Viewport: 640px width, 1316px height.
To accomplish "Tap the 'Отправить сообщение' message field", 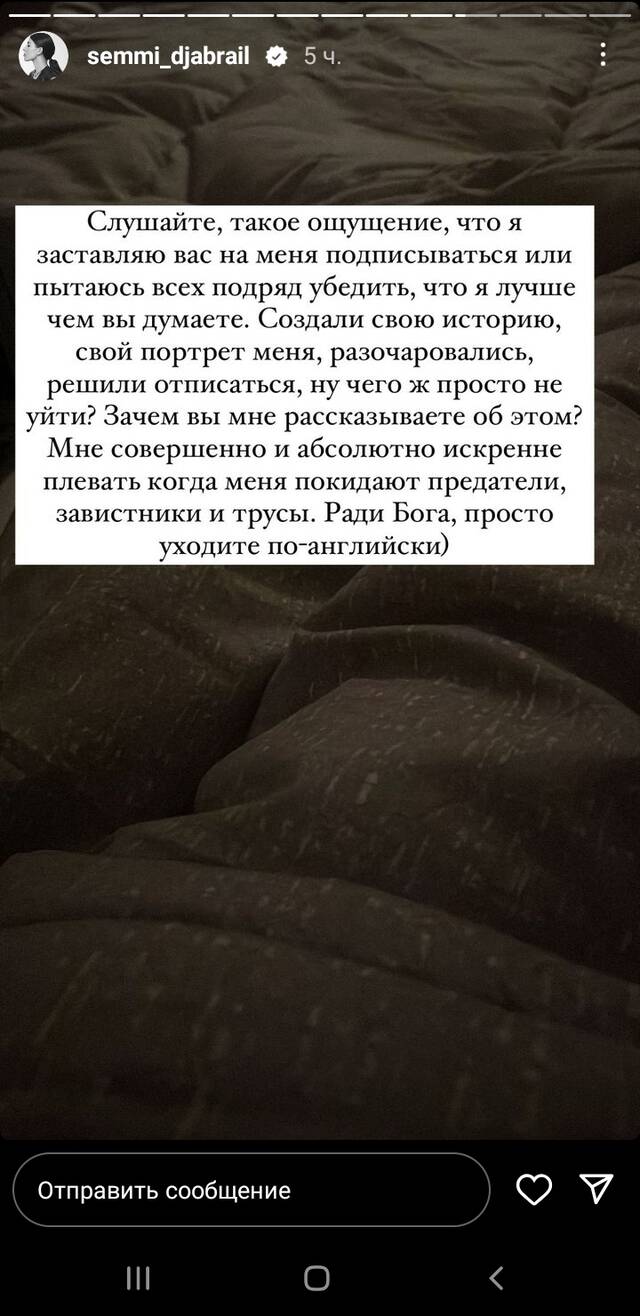I will (251, 1190).
